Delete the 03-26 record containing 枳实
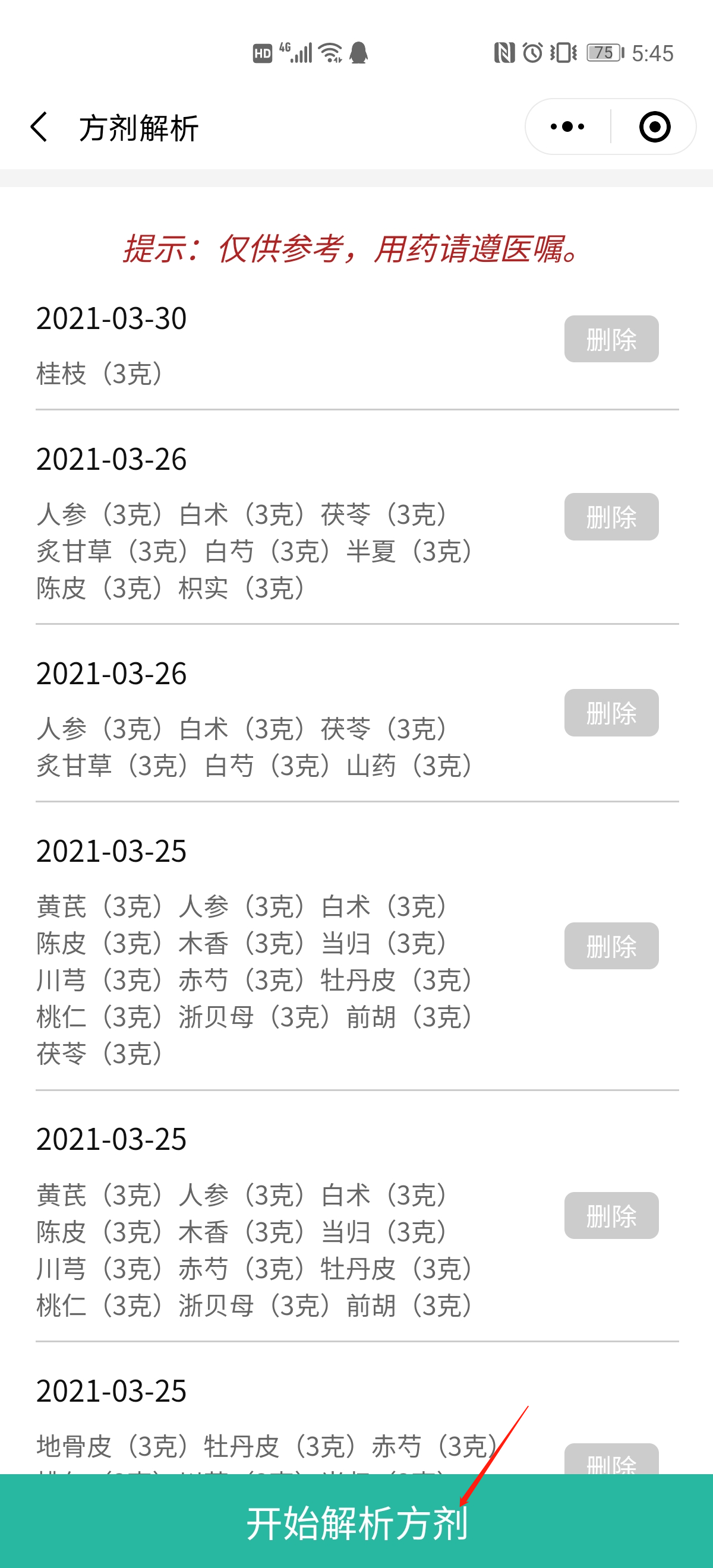 point(611,517)
